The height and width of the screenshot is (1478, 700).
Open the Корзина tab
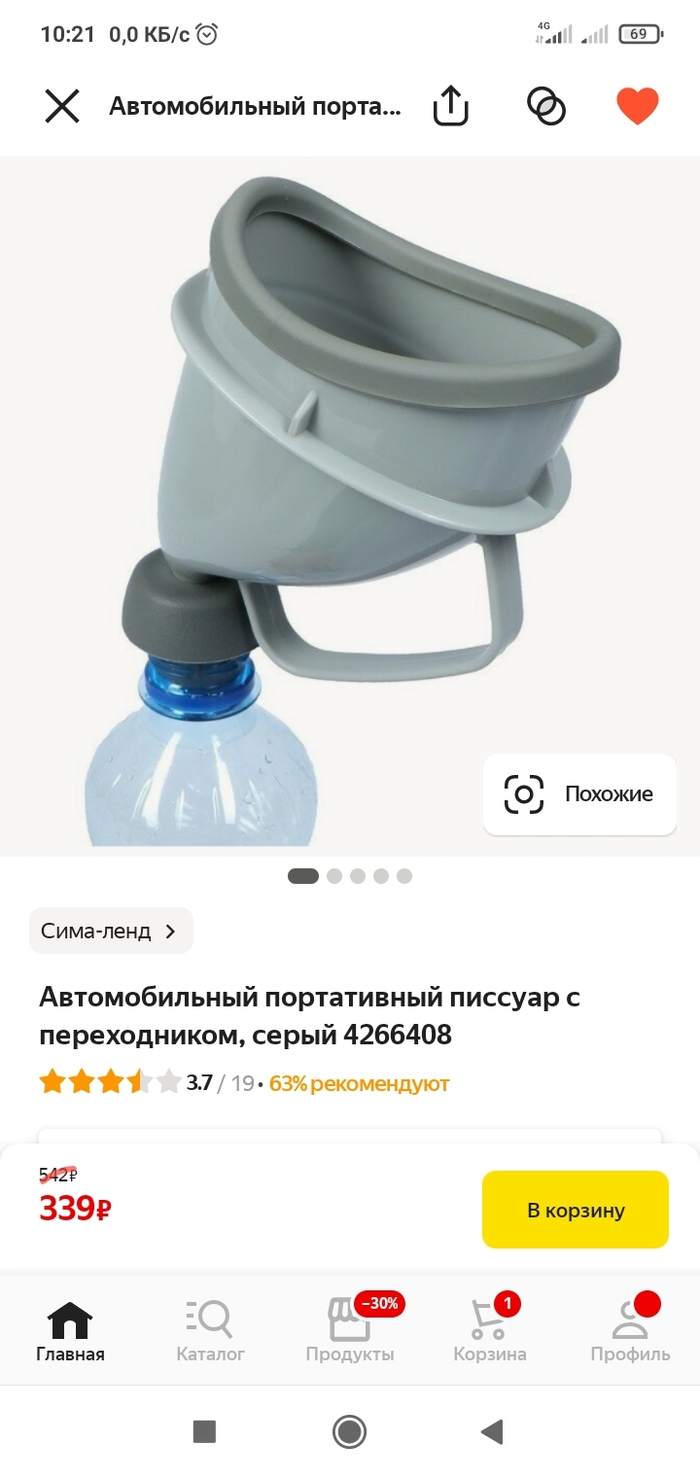490,1332
